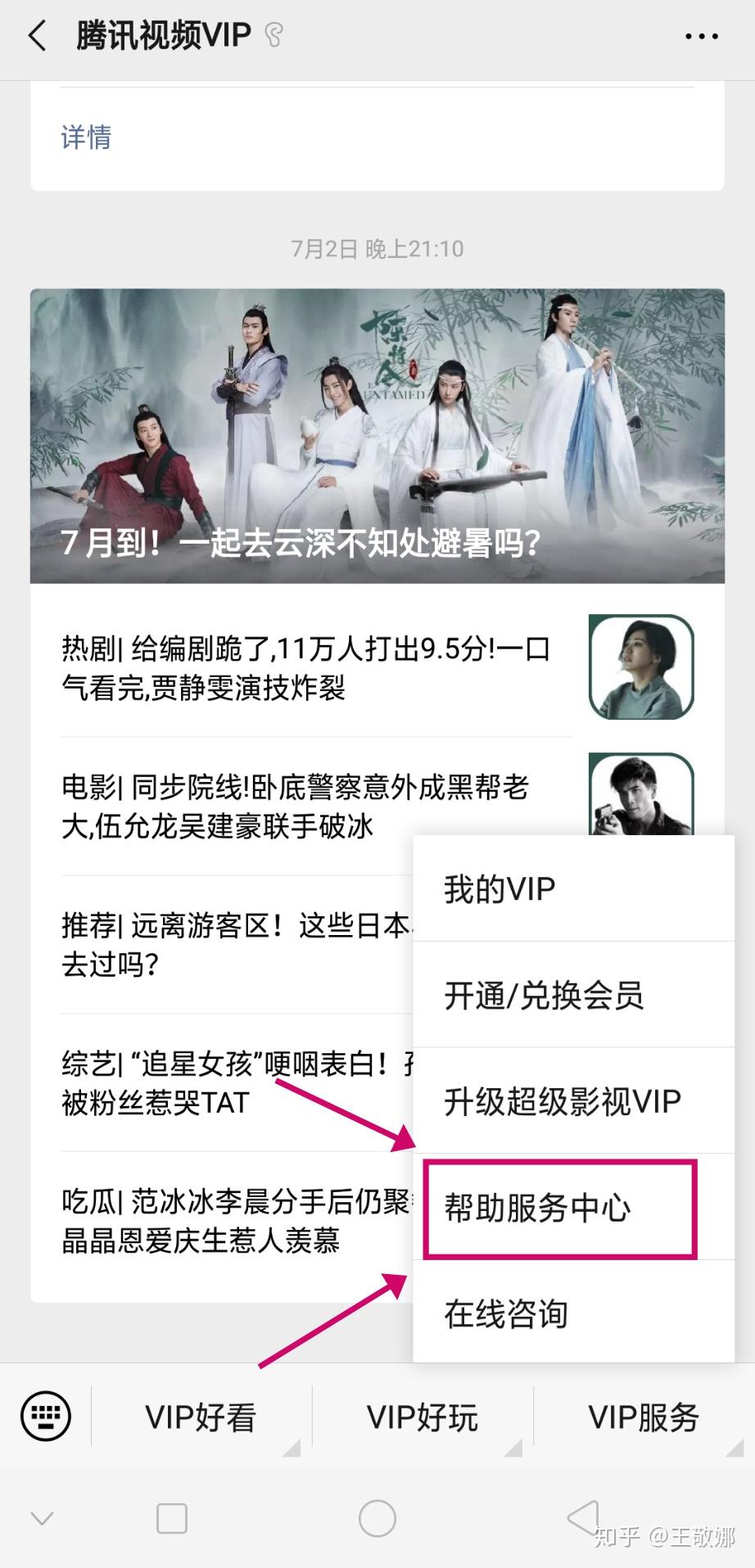Open 帮助服务中心
The image size is (755, 1568).
pos(573,1207)
